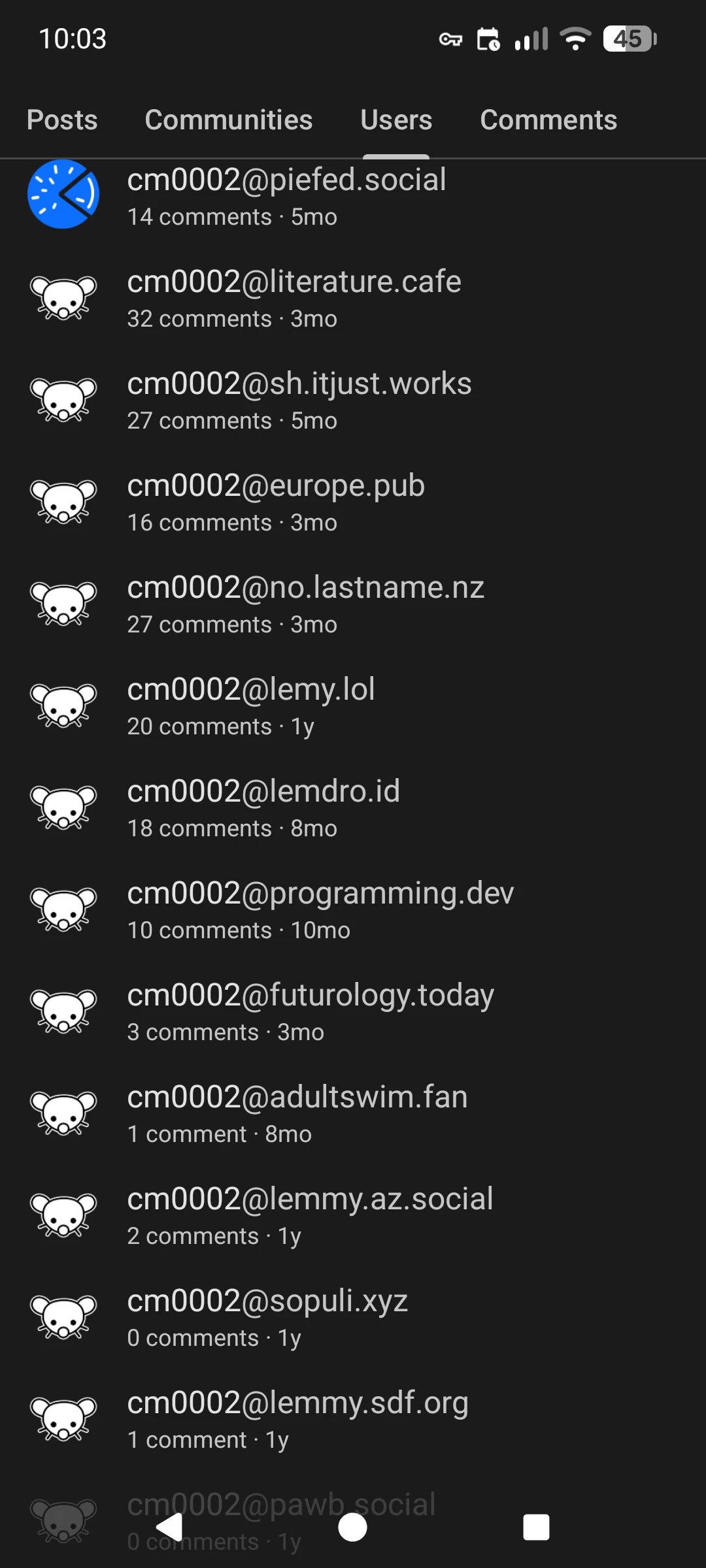This screenshot has height=1568, width=706.
Task: Switch to the Communities tab
Action: pyautogui.click(x=228, y=120)
